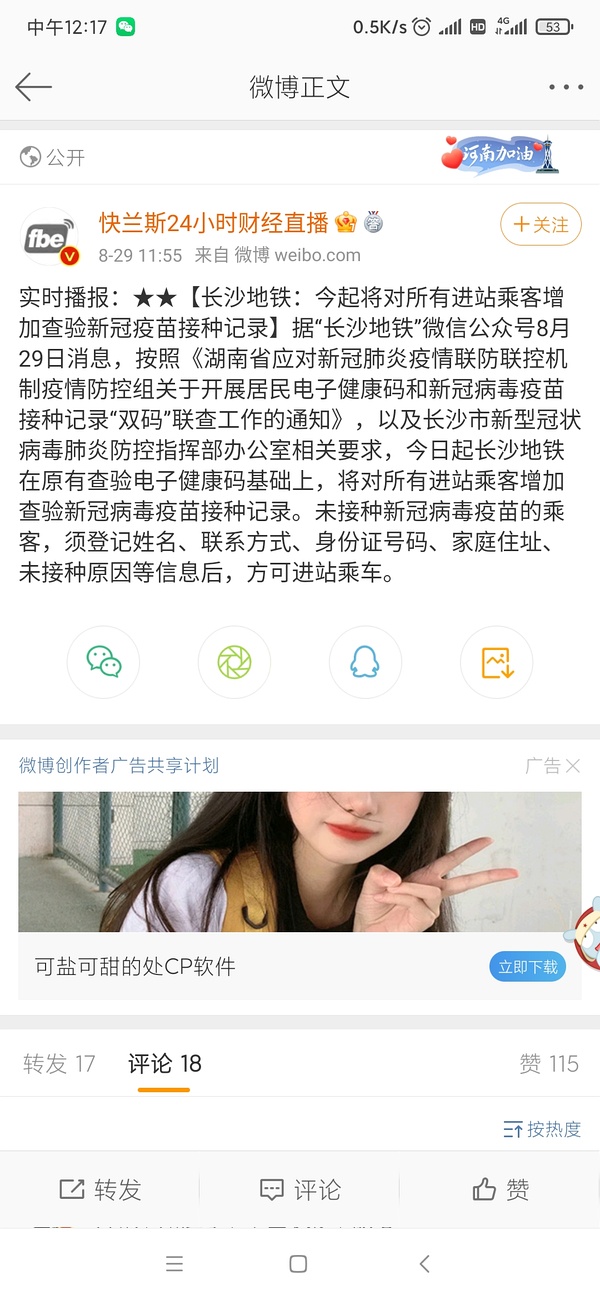Go back from the Weibo post
Viewport: 600px width, 1300px height.
point(33,87)
